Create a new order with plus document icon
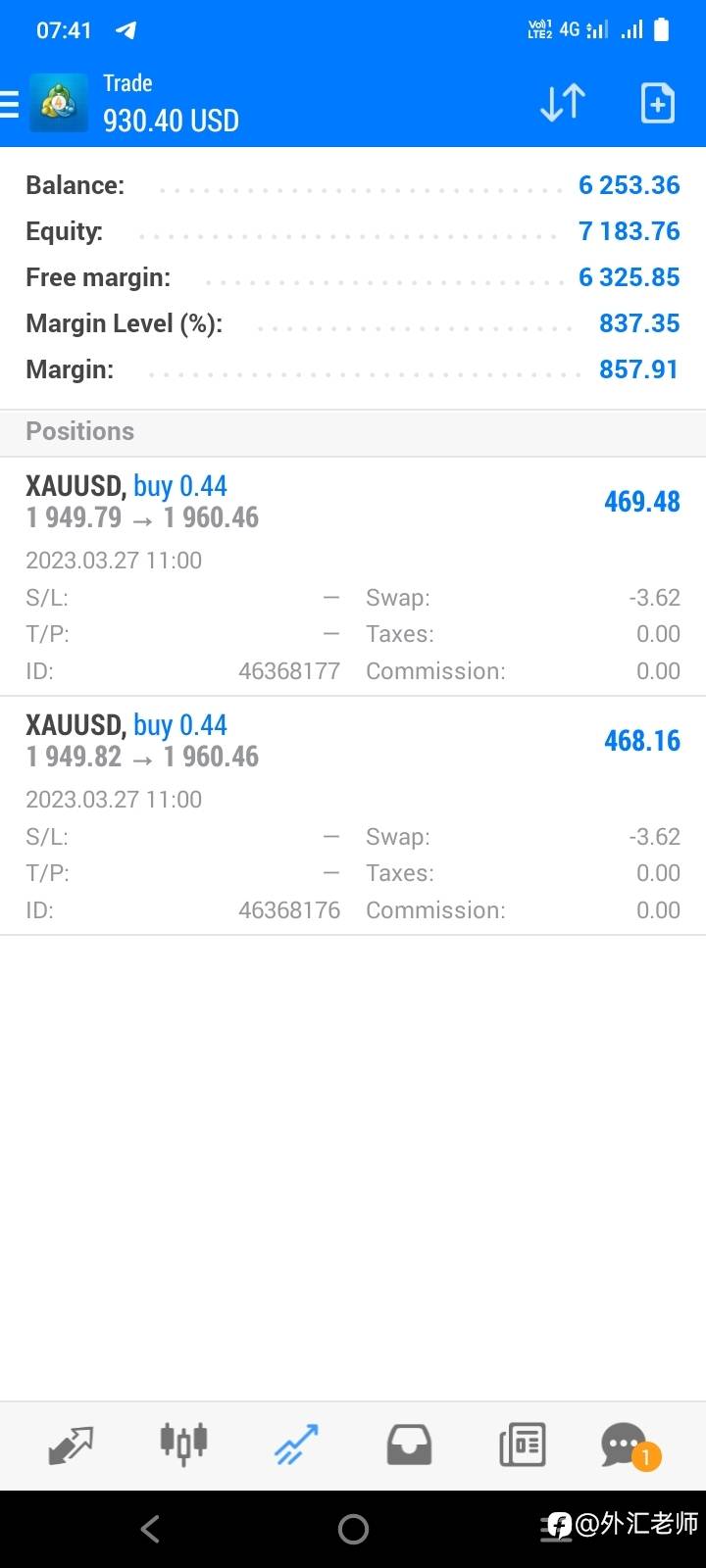706x1568 pixels. coord(657,103)
